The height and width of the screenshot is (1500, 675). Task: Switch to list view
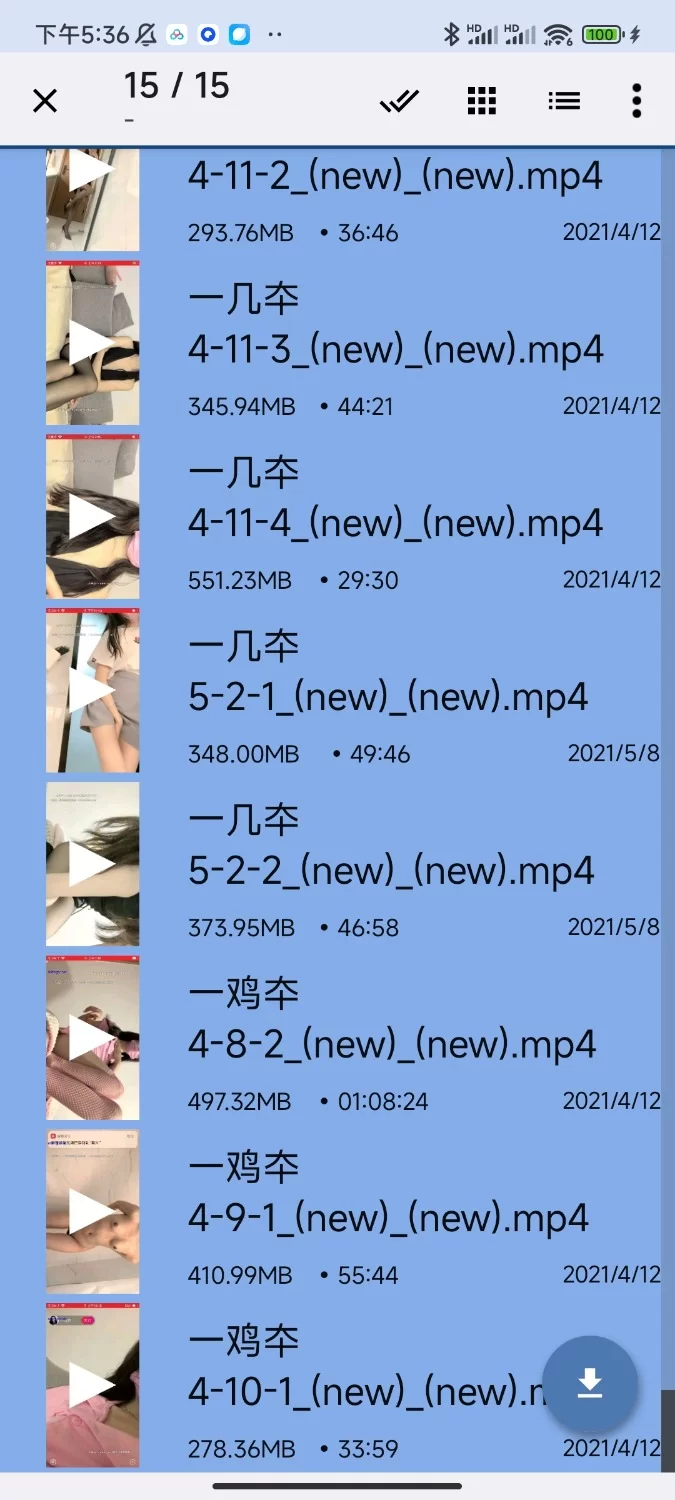(564, 100)
